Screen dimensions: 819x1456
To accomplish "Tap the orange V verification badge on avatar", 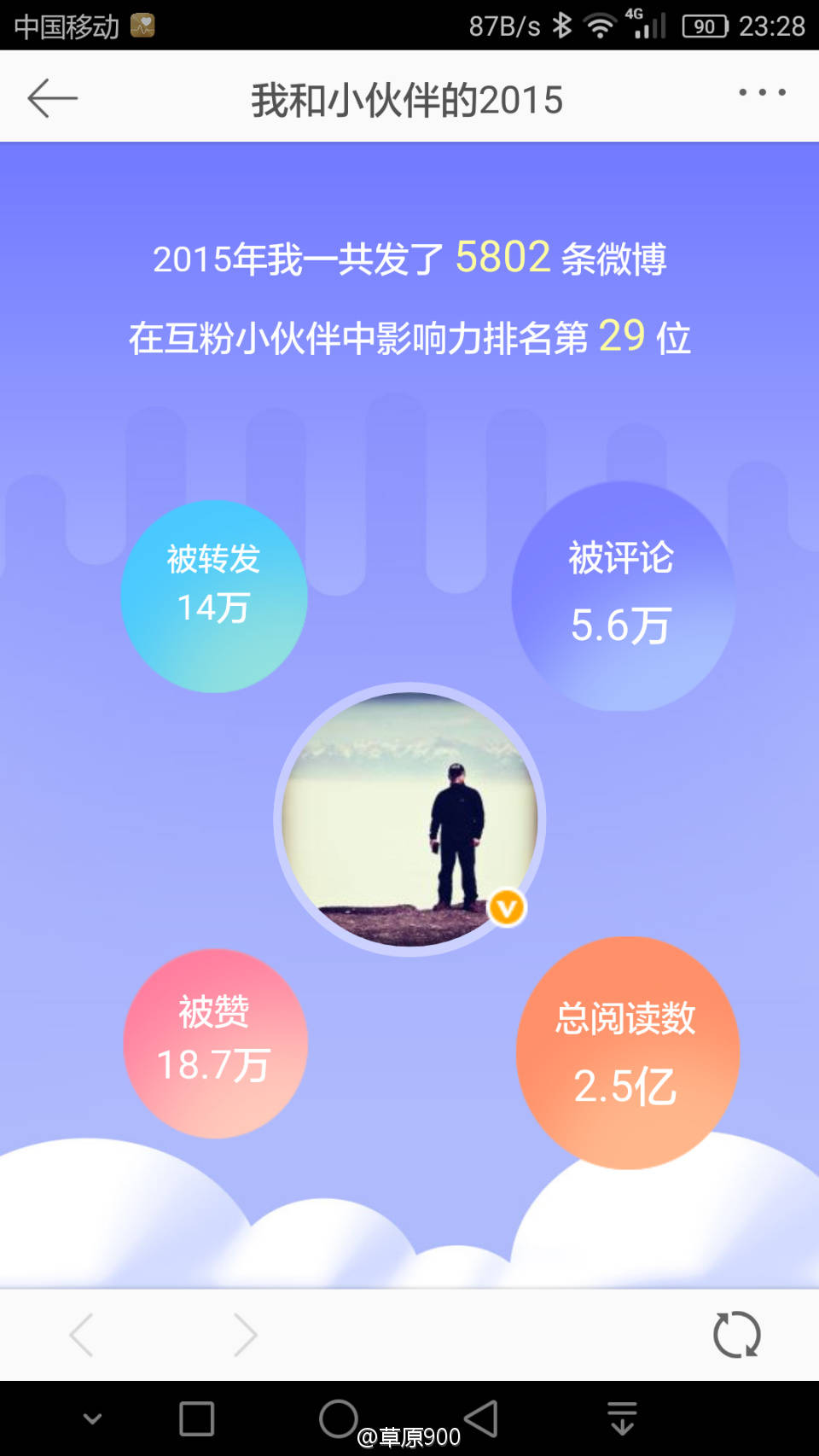I will click(x=508, y=908).
